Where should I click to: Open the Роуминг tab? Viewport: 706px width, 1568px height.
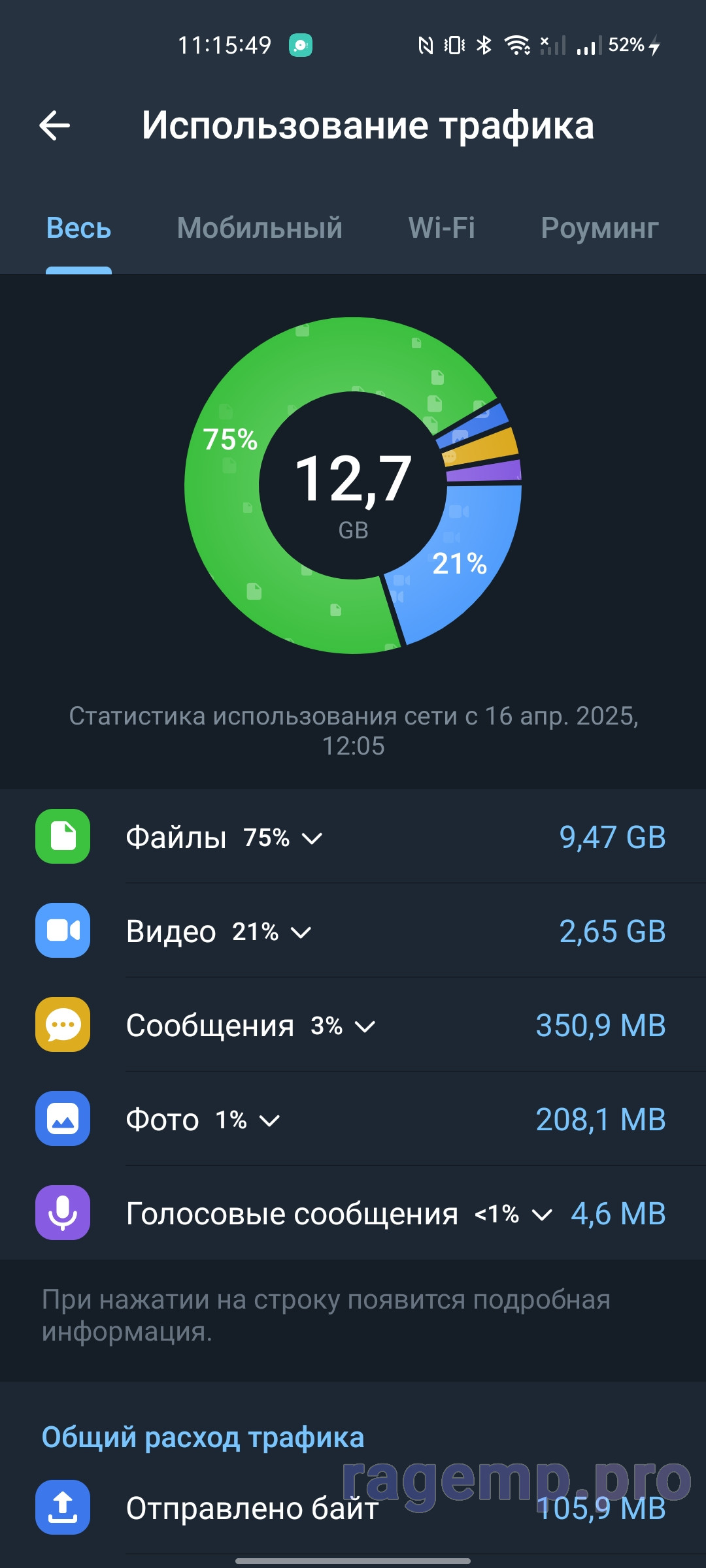[599, 229]
